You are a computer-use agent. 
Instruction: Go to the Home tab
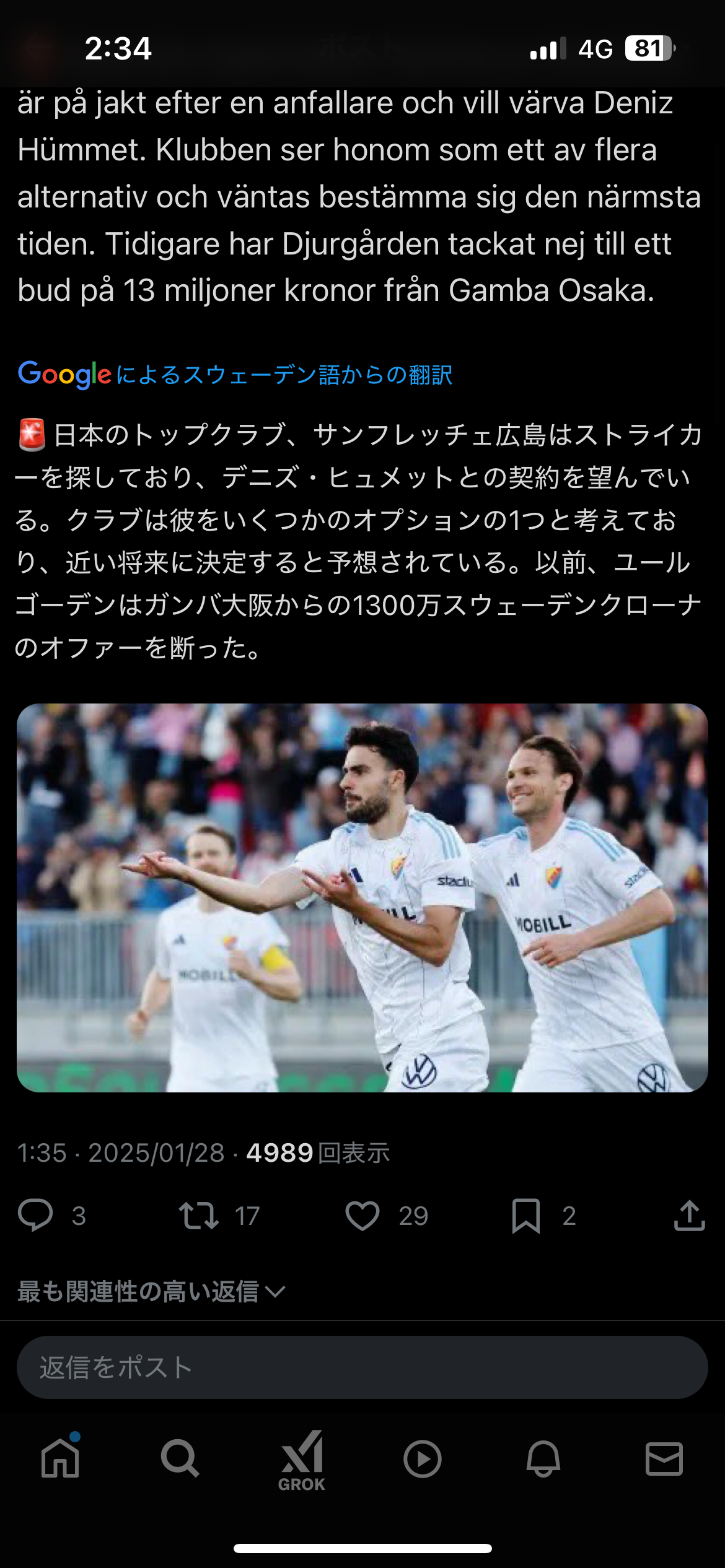point(60,1458)
